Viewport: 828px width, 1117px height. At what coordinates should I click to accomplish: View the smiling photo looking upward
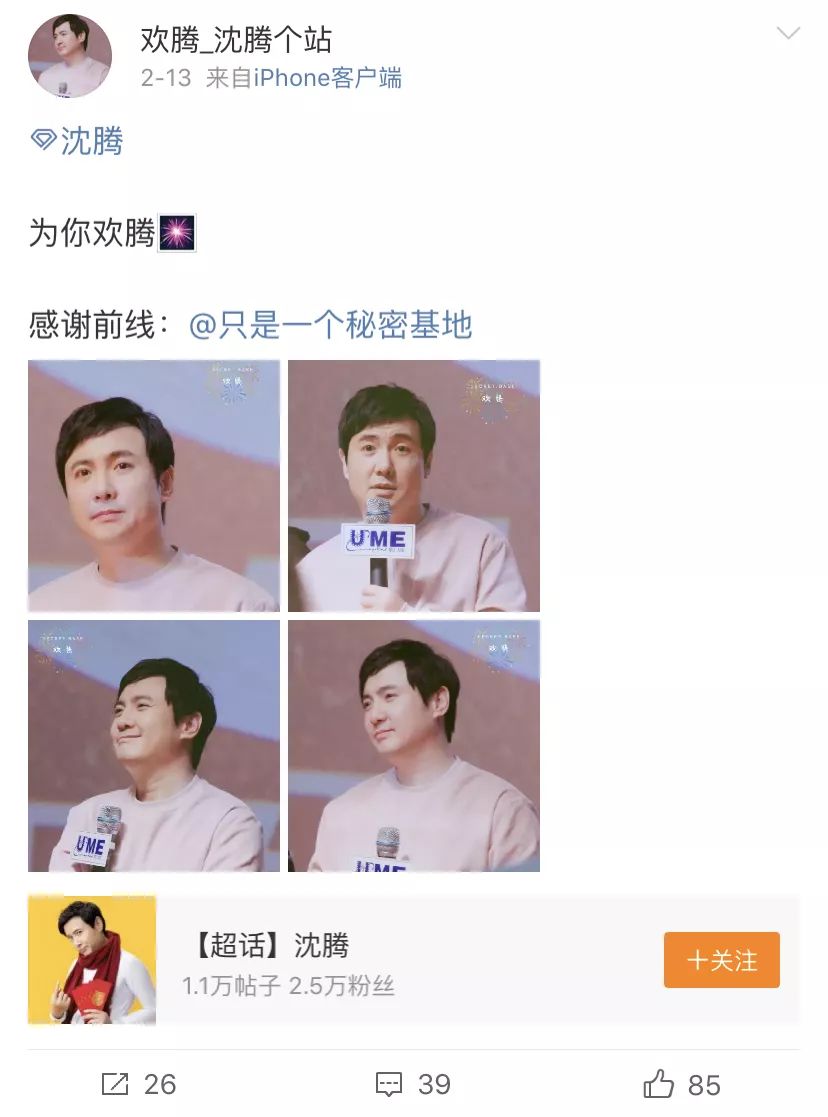click(x=154, y=746)
